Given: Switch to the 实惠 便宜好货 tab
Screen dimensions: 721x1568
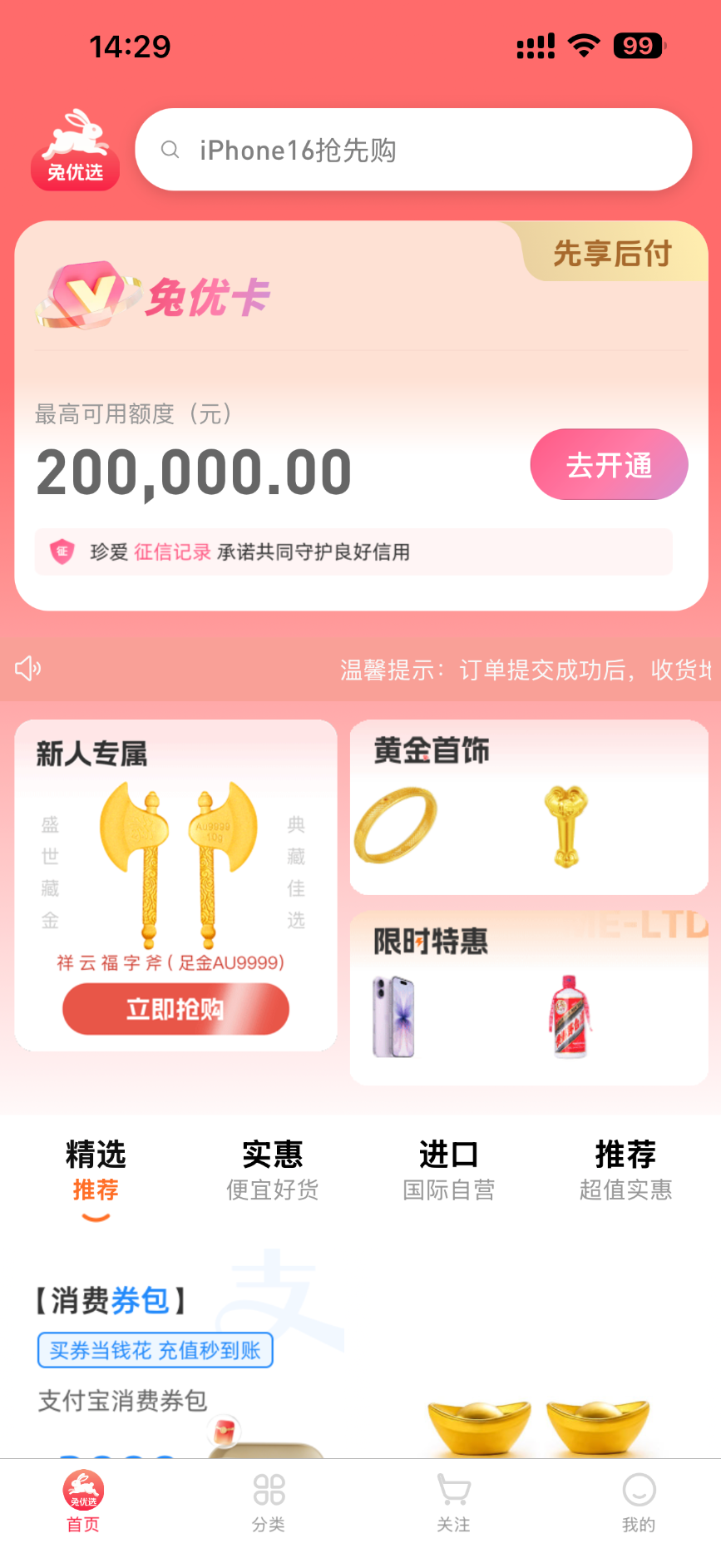Looking at the screenshot, I should 273,1170.
